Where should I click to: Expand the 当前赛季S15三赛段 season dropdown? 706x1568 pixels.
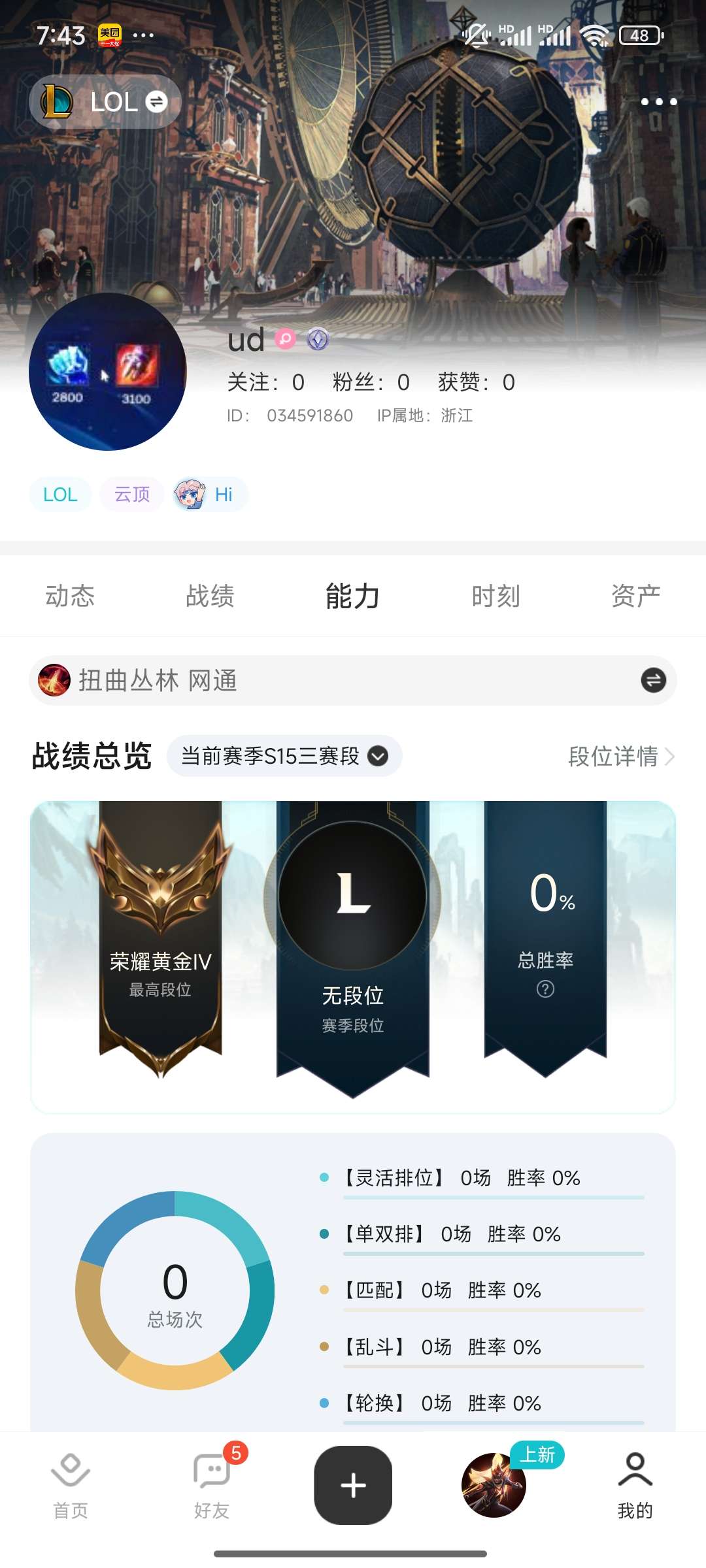pyautogui.click(x=285, y=756)
